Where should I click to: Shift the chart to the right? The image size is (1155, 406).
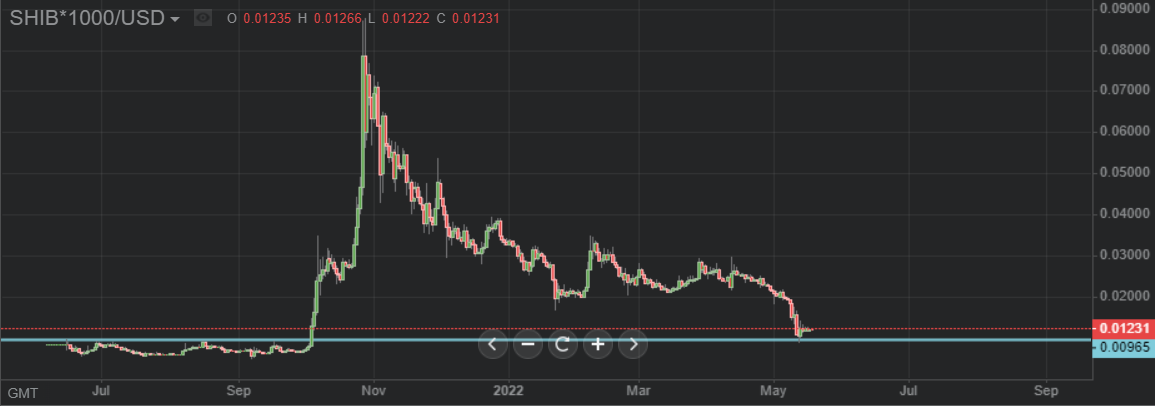(x=633, y=345)
